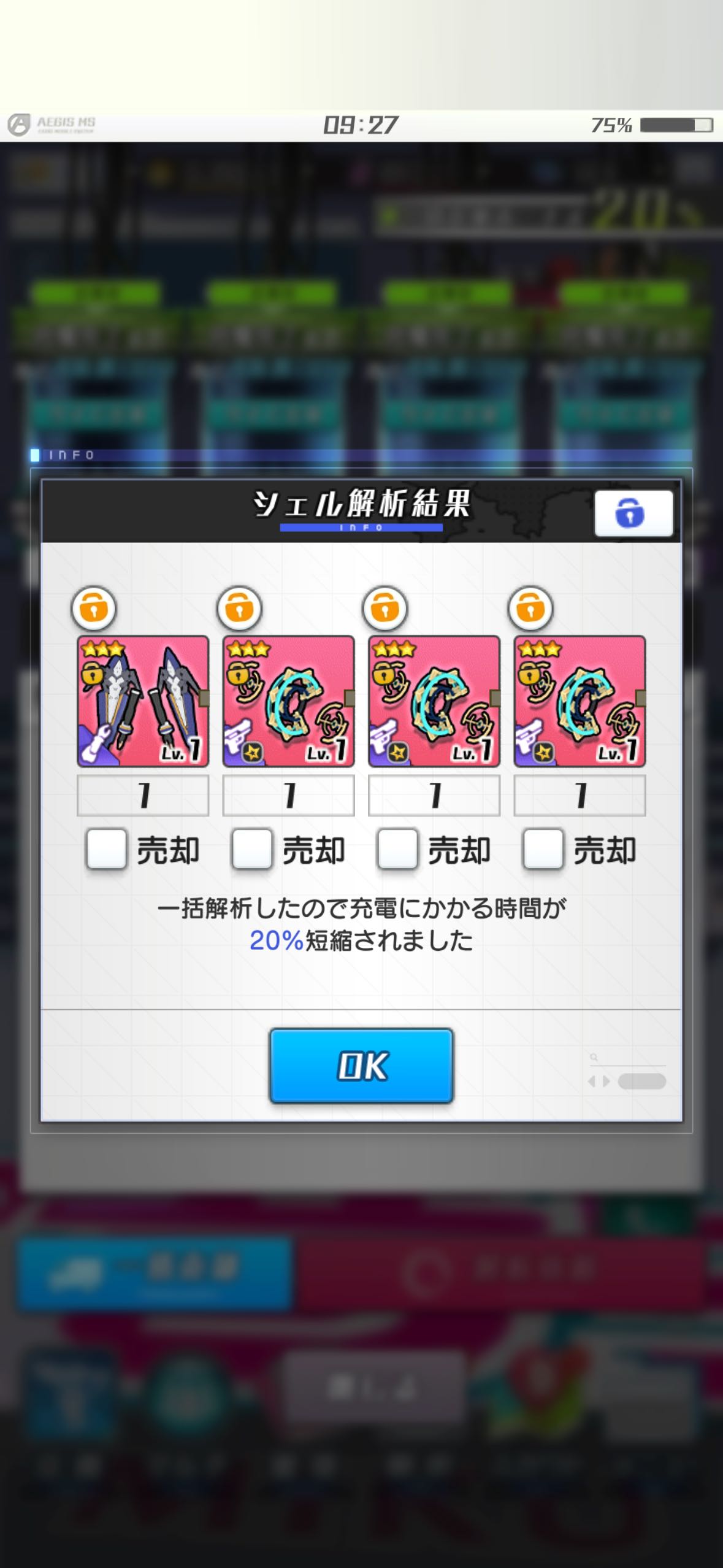Check 売却 for the first item

point(106,849)
